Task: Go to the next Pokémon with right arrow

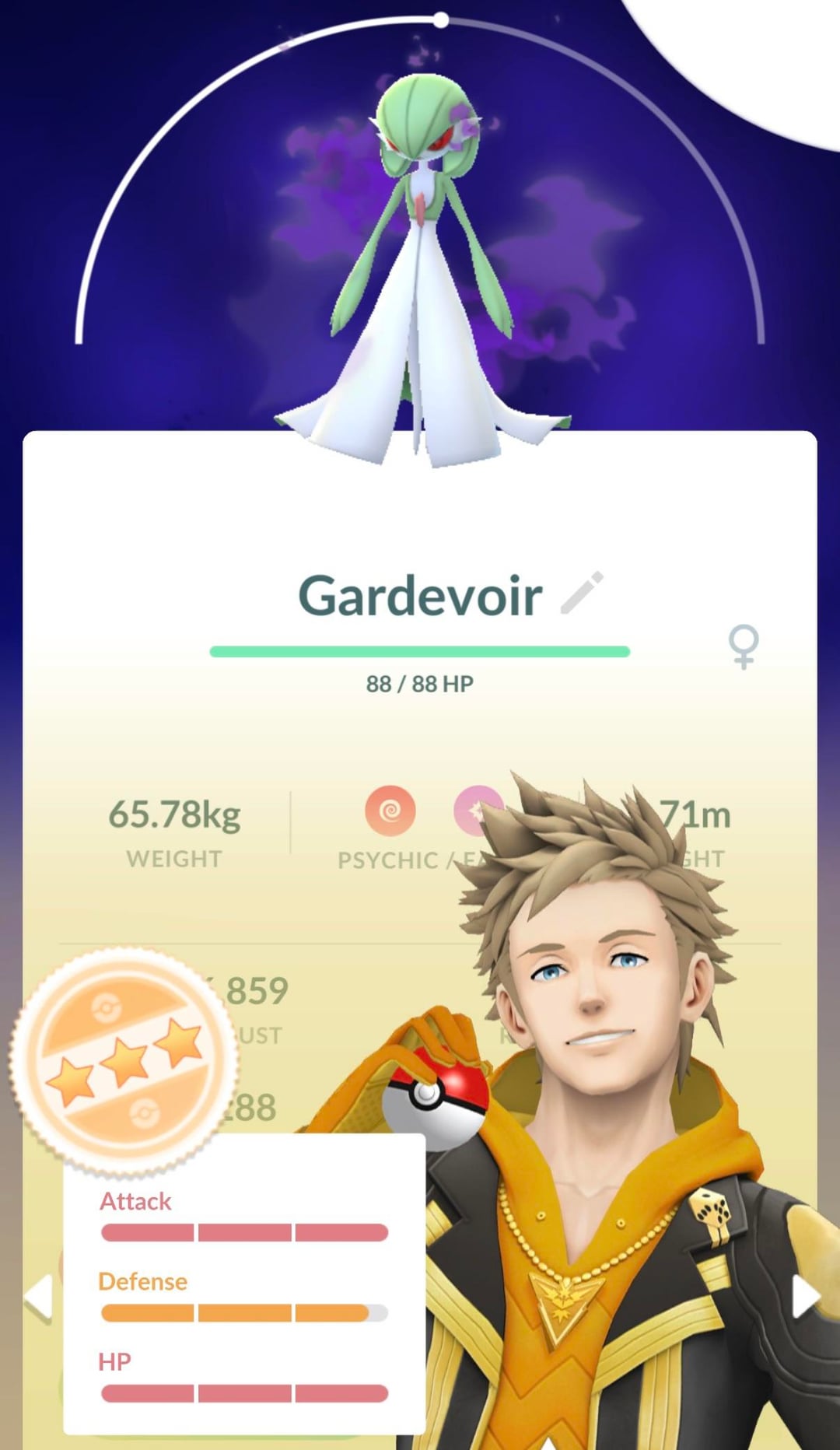Action: coord(803,1297)
